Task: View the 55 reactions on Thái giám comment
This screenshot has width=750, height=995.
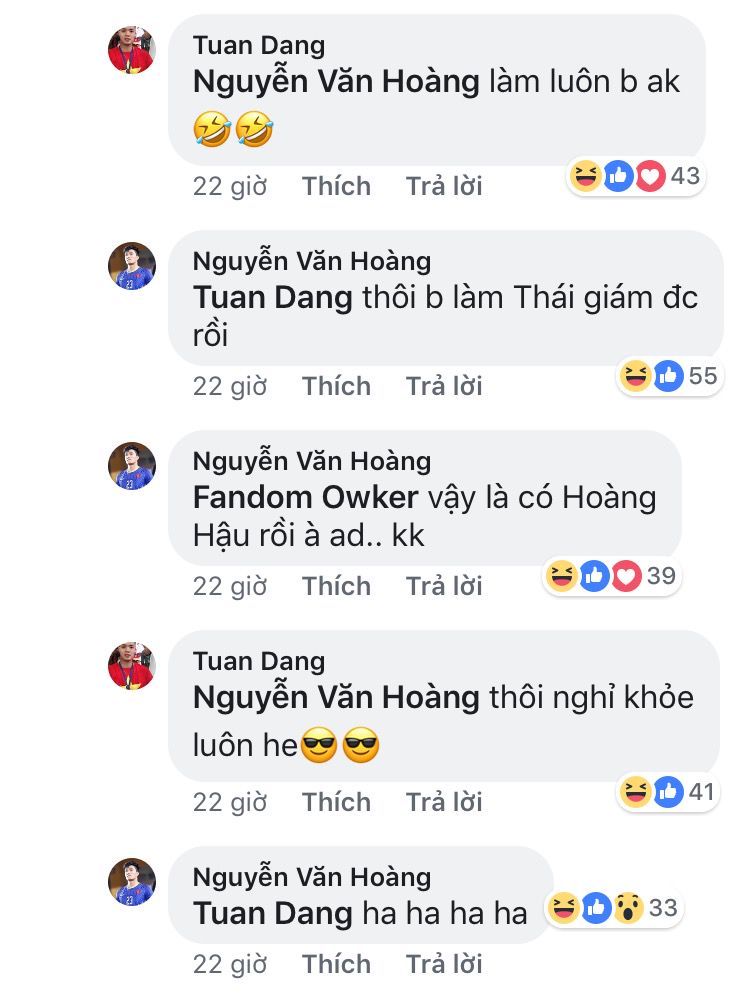Action: (x=669, y=376)
